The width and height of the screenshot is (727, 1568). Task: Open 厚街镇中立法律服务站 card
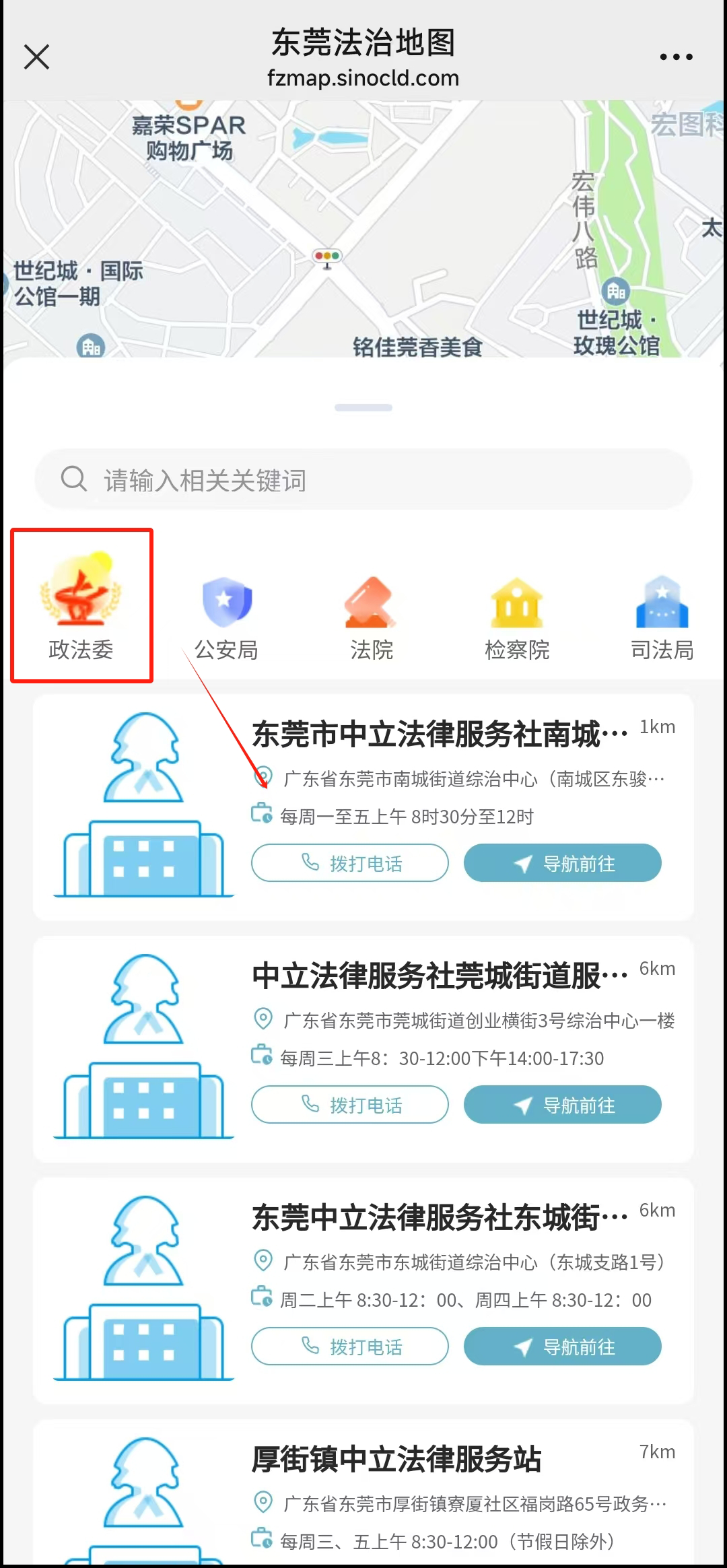click(397, 1460)
